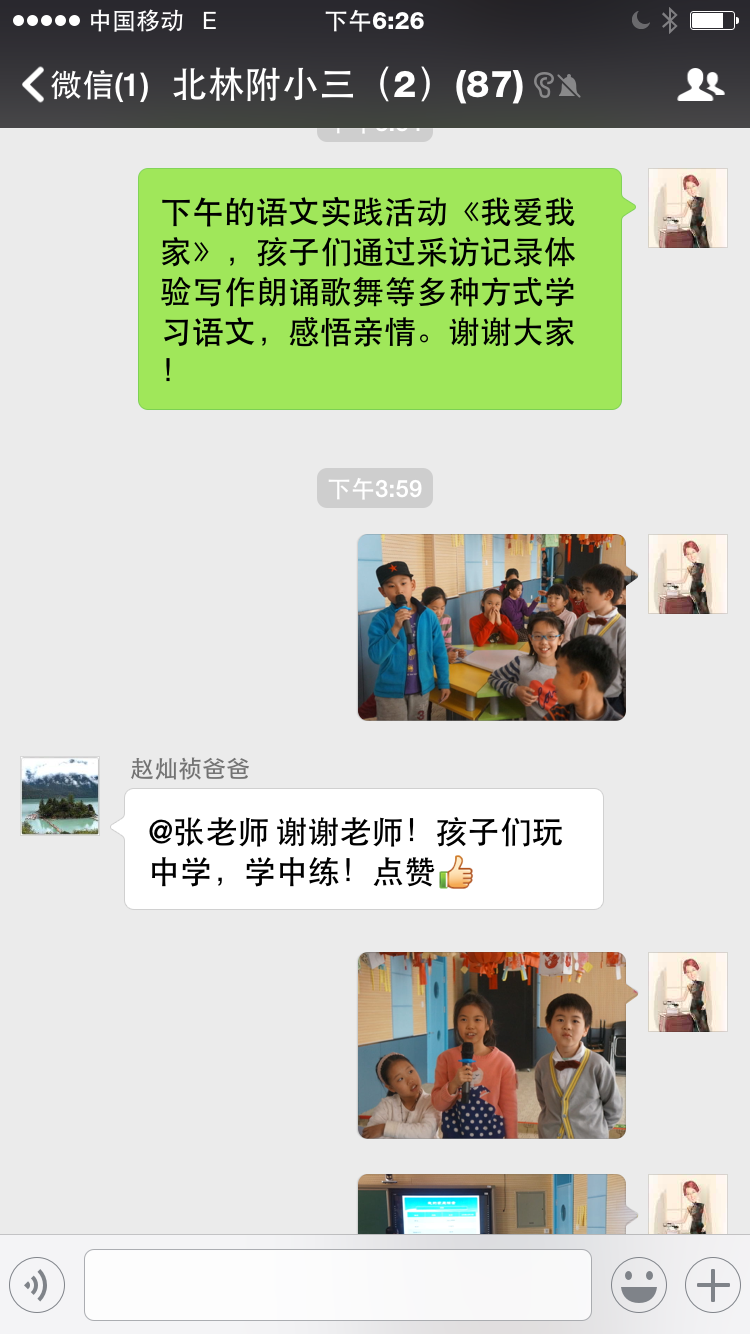Switch to voice message input

(x=37, y=1284)
